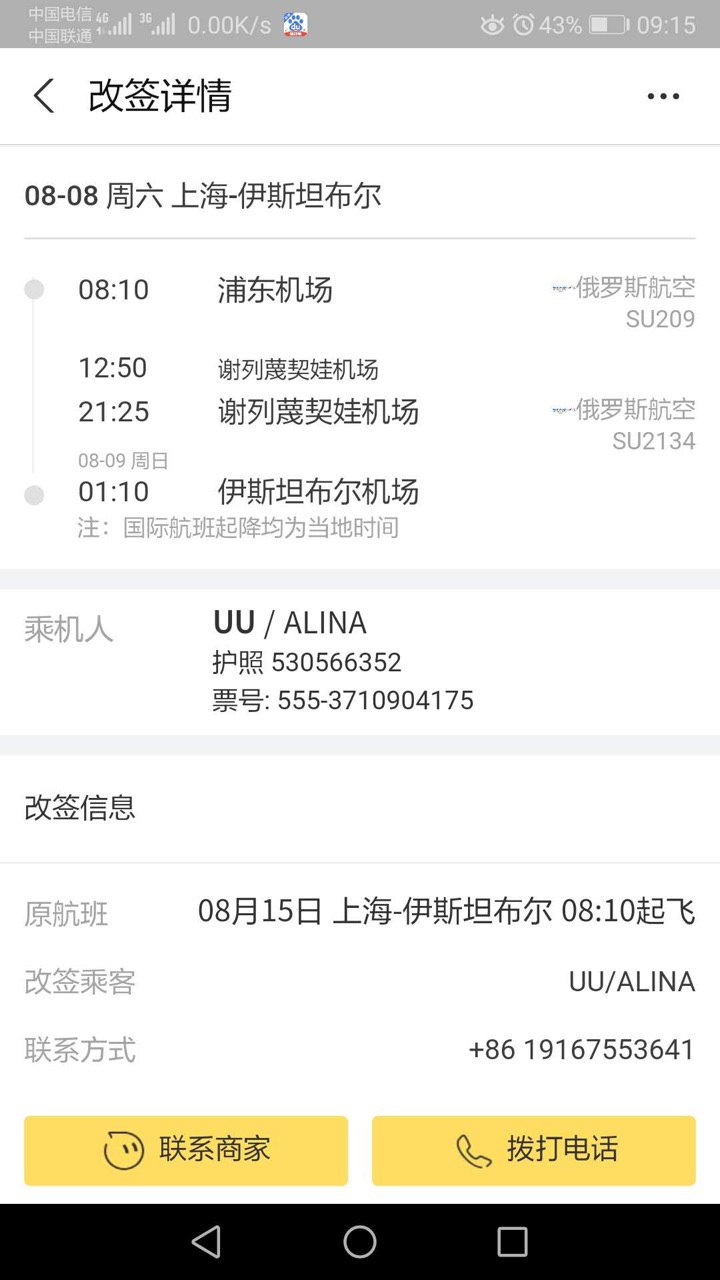Tap the system back button
The image size is (720, 1280).
point(206,1241)
